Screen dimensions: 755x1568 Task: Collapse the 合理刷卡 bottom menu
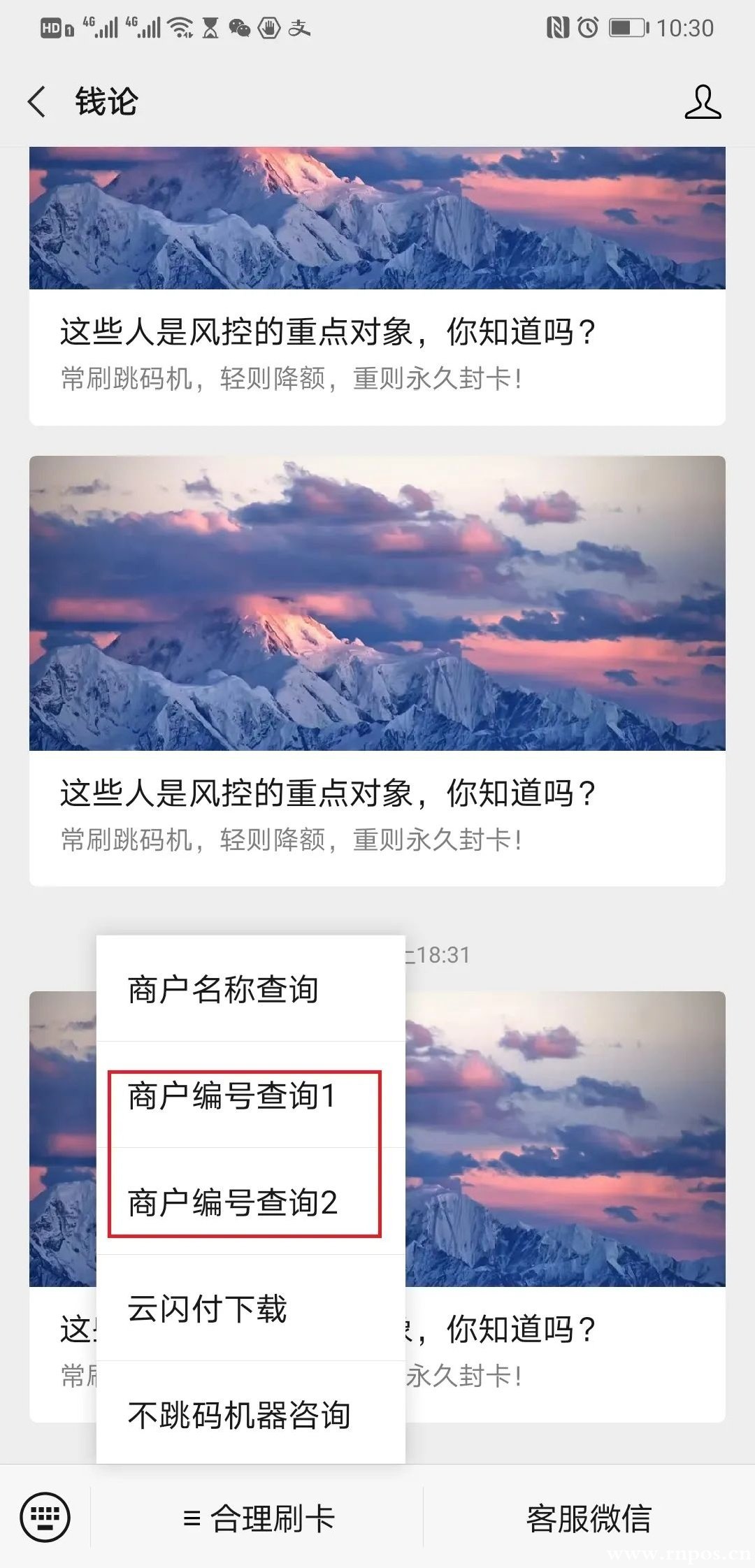pyautogui.click(x=258, y=1518)
